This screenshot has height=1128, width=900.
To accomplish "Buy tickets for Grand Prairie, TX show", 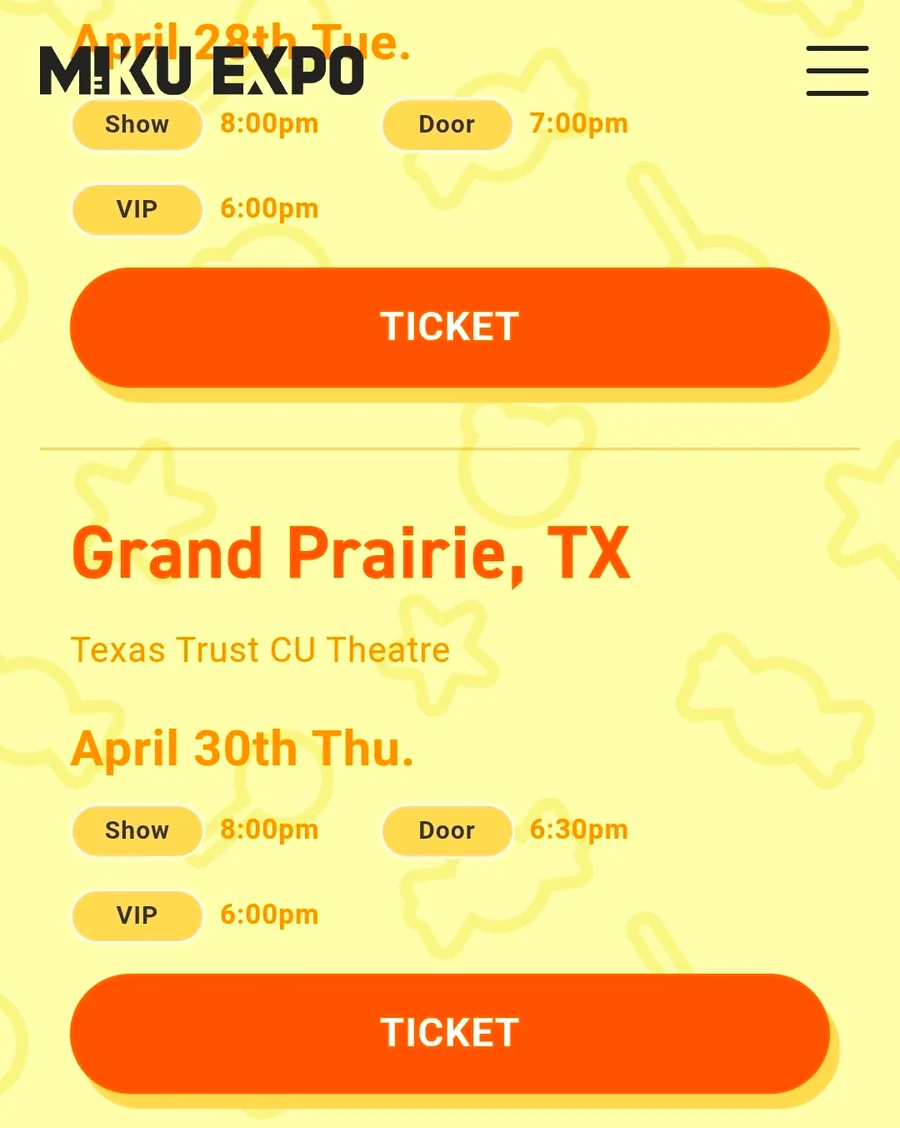I will coord(450,1033).
